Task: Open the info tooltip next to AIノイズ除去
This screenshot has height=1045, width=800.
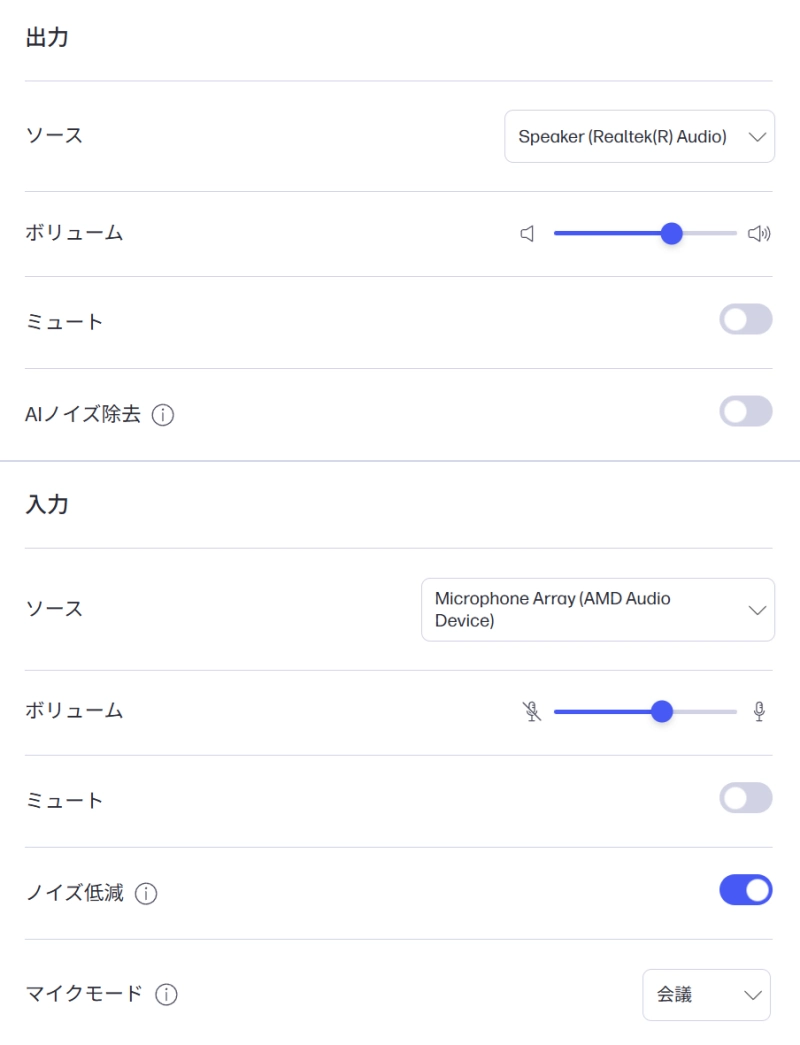Action: coord(162,414)
